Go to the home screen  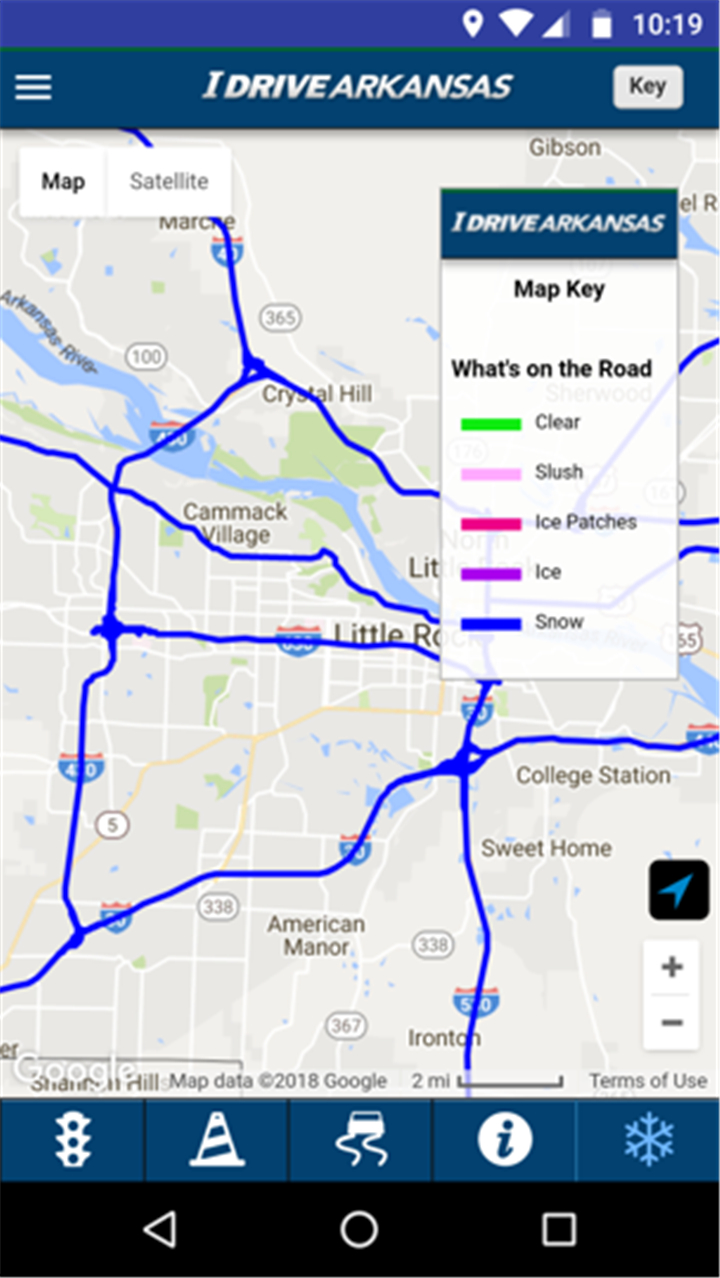point(360,1229)
